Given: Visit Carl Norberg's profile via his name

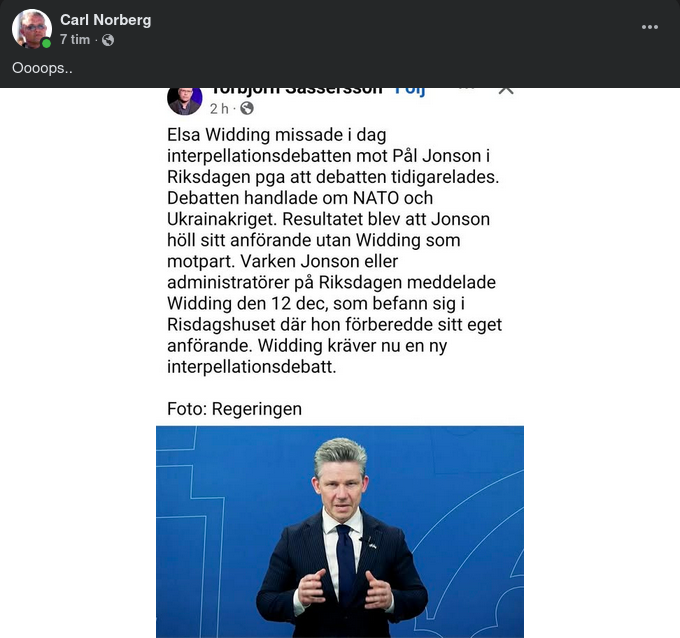Looking at the screenshot, I should (x=105, y=20).
